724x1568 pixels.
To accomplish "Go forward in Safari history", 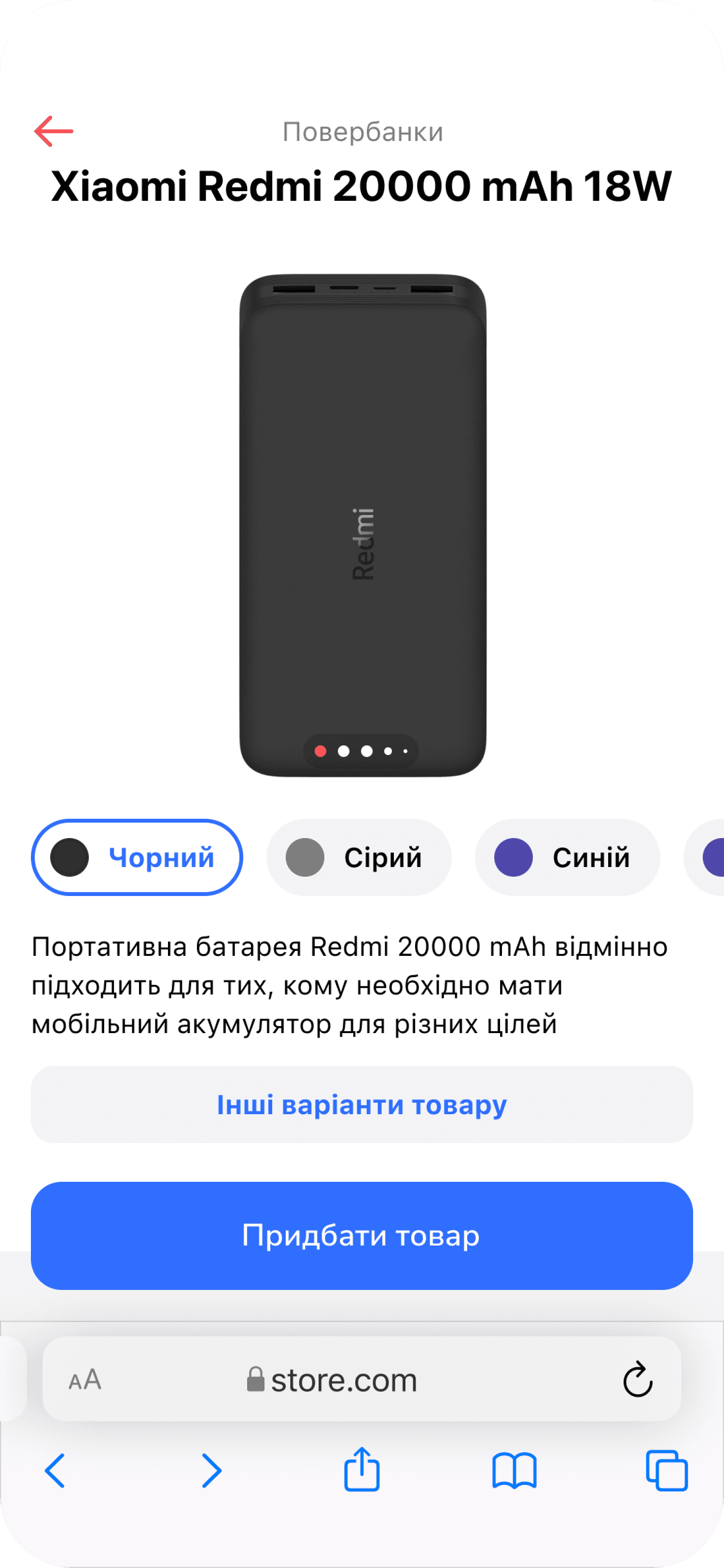I will click(211, 1470).
